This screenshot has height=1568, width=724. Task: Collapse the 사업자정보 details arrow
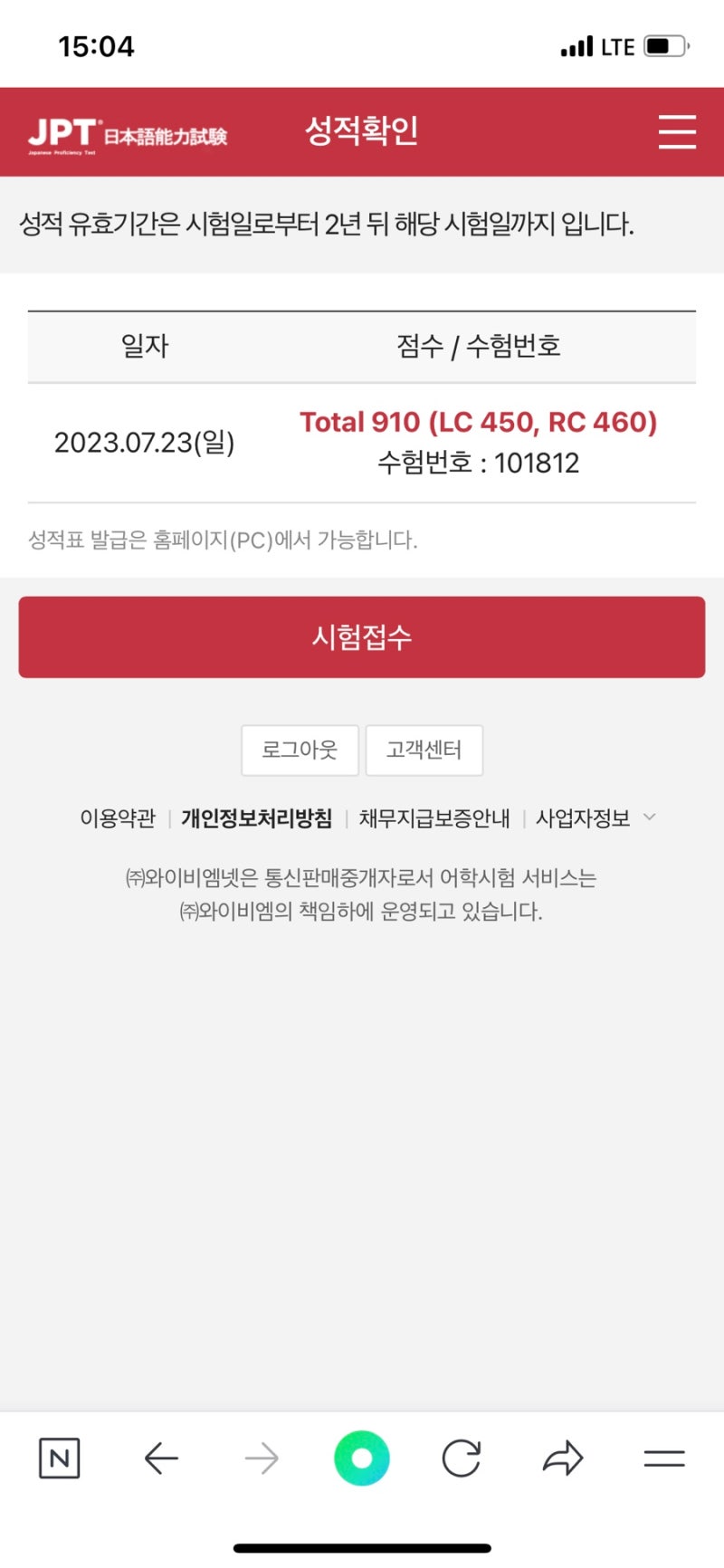pos(649,817)
